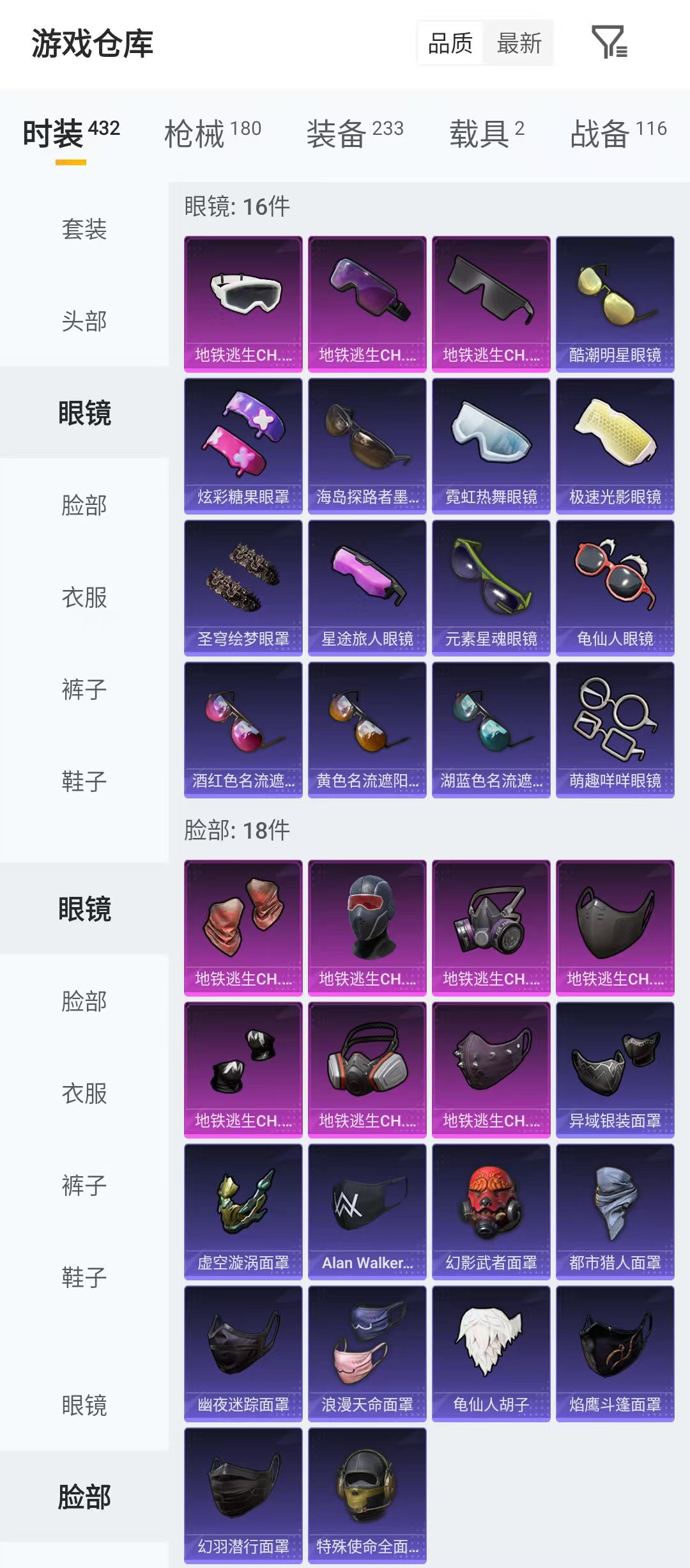The width and height of the screenshot is (690, 1568).
Task: Open the 霓虹热舞眼镜 item
Action: tap(491, 446)
